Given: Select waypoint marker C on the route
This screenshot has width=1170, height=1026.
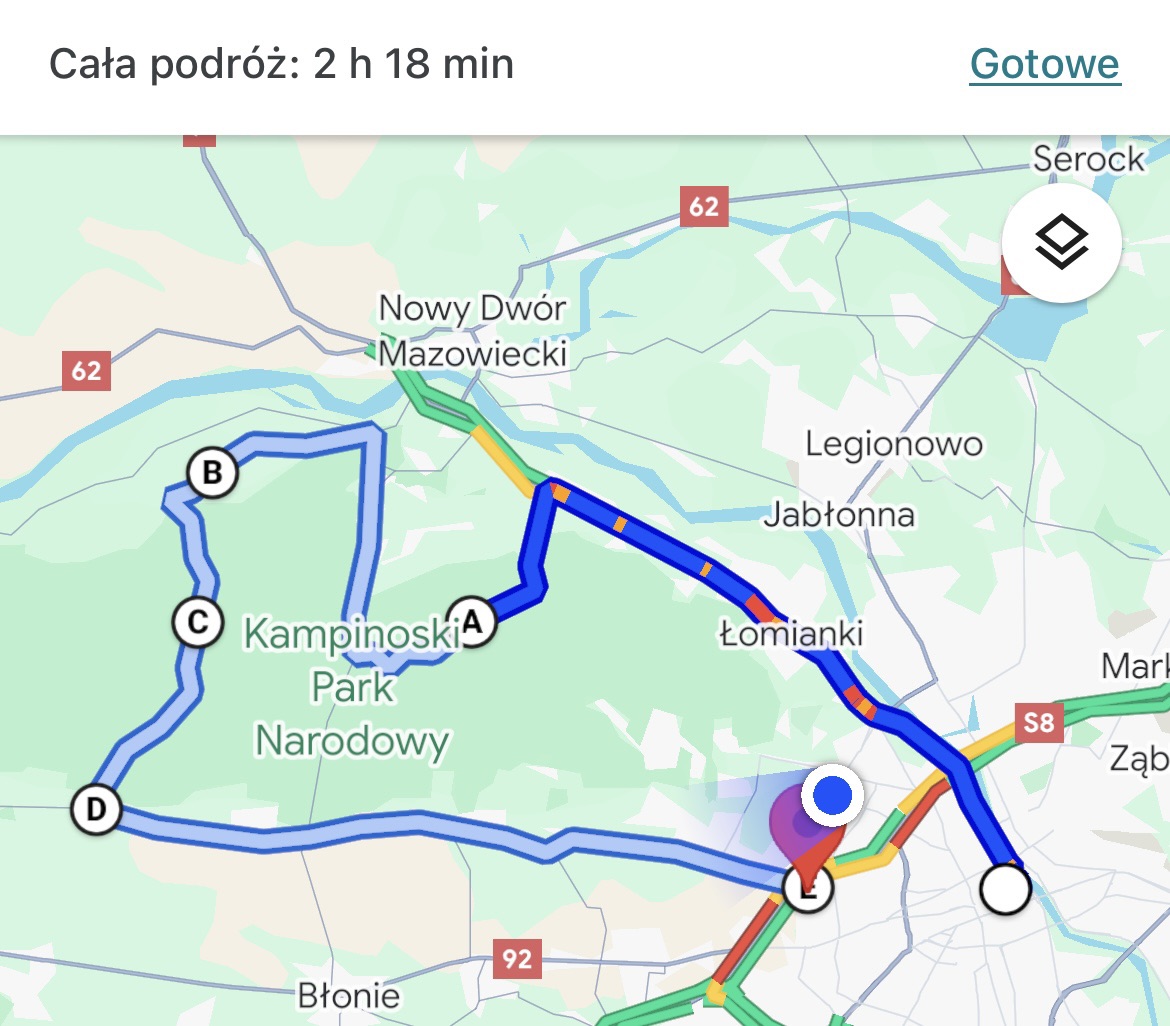Looking at the screenshot, I should [197, 623].
